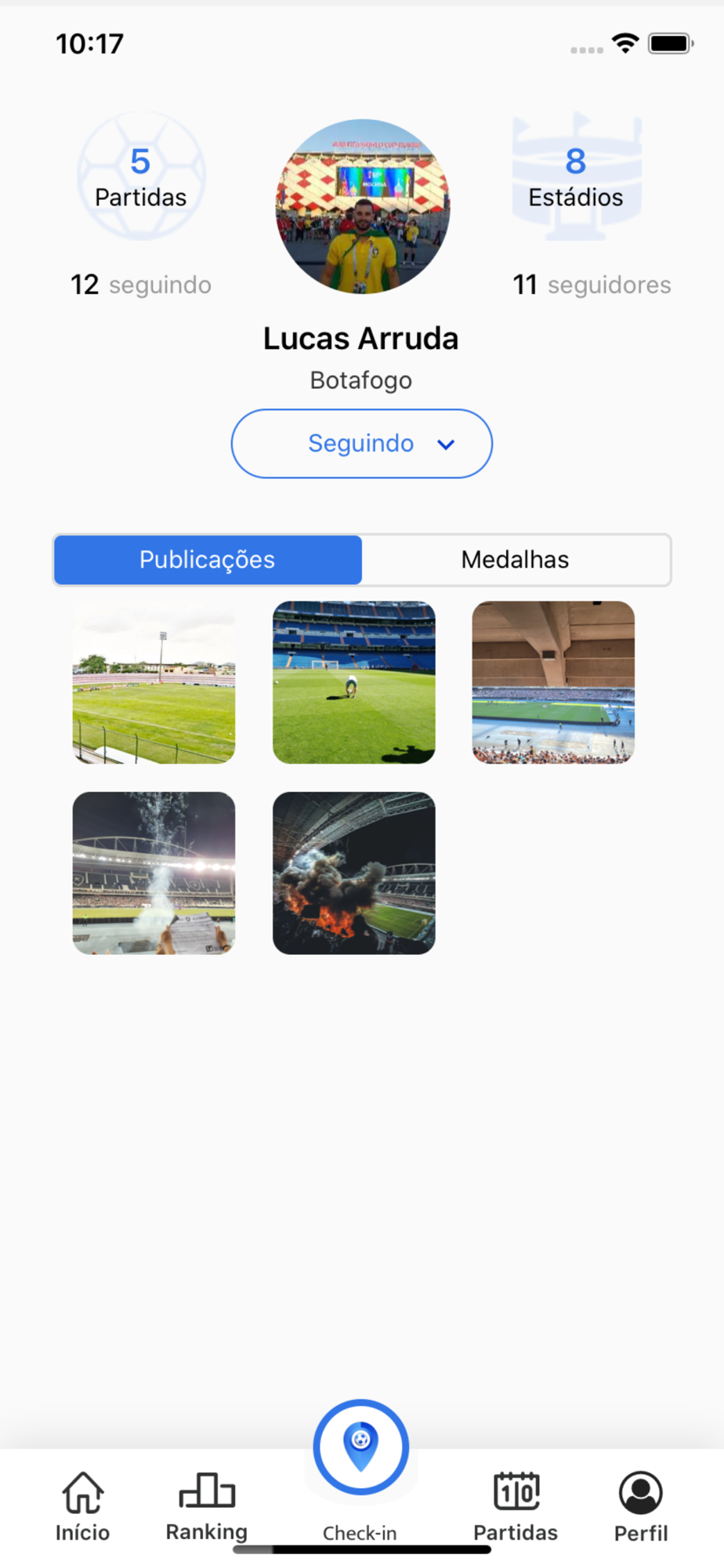This screenshot has height=1568, width=724.
Task: View the 11 seguidores list
Action: tap(592, 285)
